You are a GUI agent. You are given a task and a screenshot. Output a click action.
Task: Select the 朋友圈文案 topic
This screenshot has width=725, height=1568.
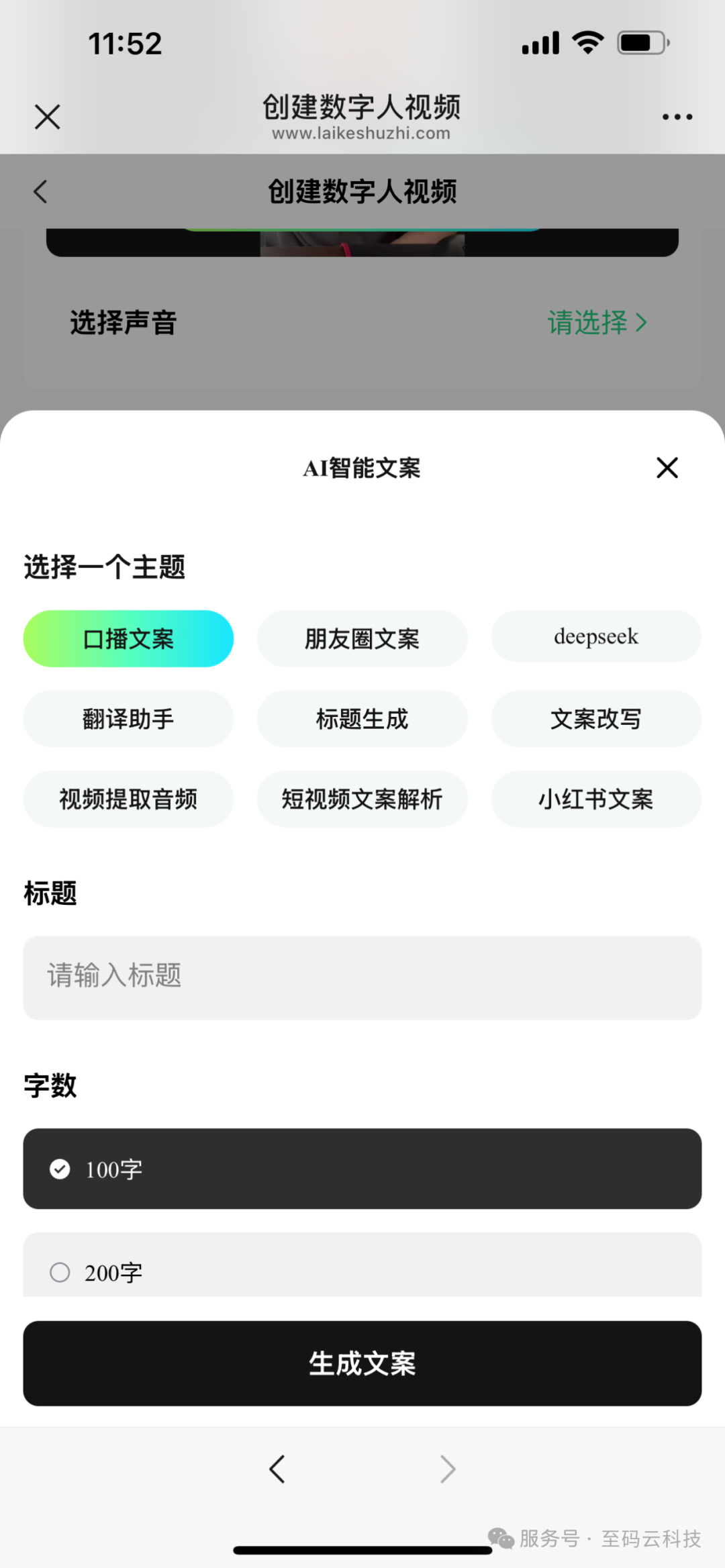[x=362, y=638]
